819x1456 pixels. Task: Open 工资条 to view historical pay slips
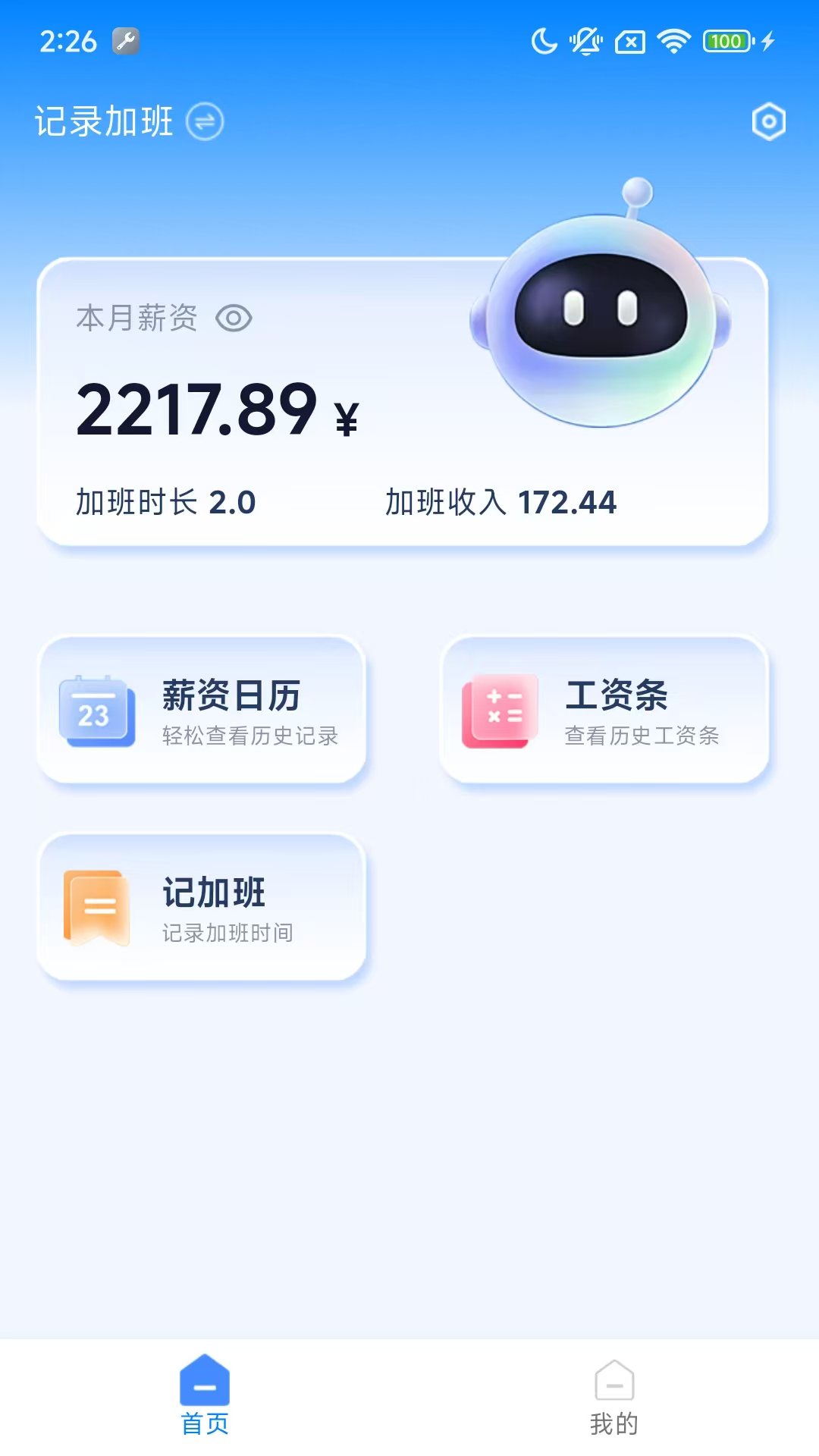607,709
